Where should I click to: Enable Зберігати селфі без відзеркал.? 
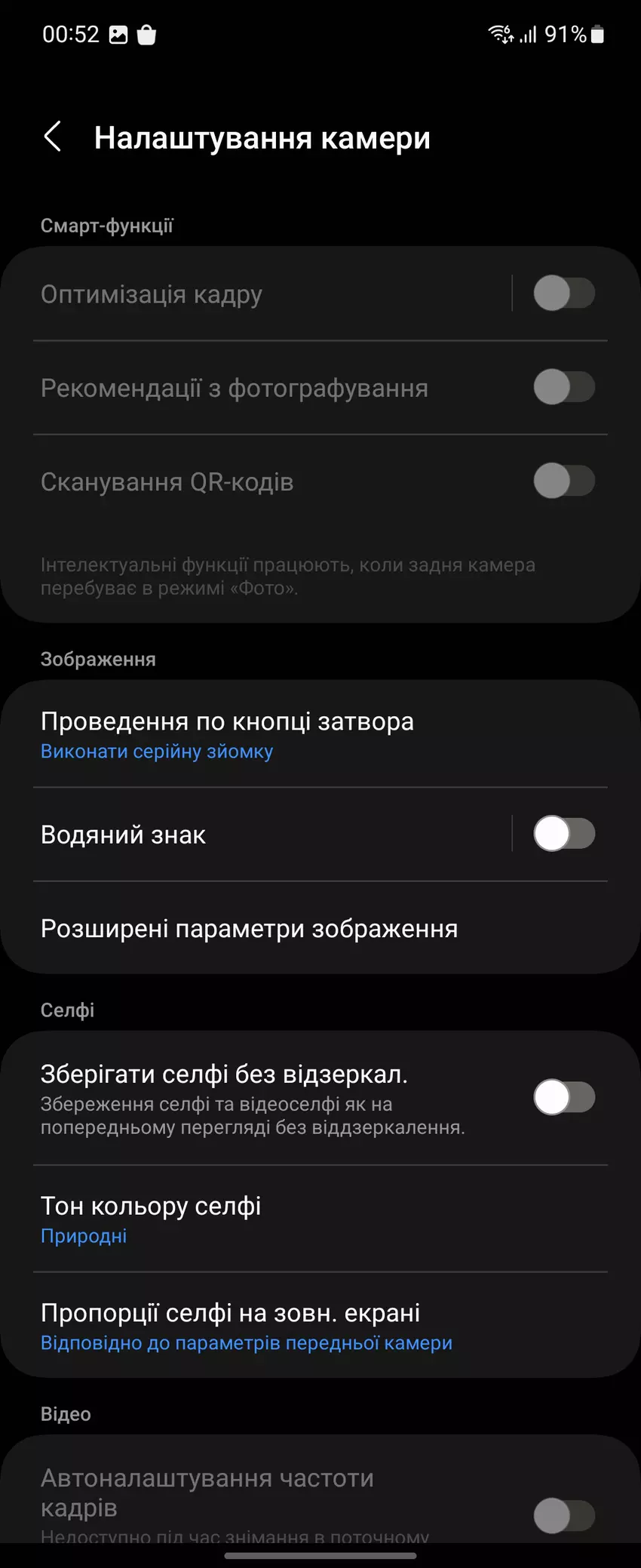tap(564, 1097)
